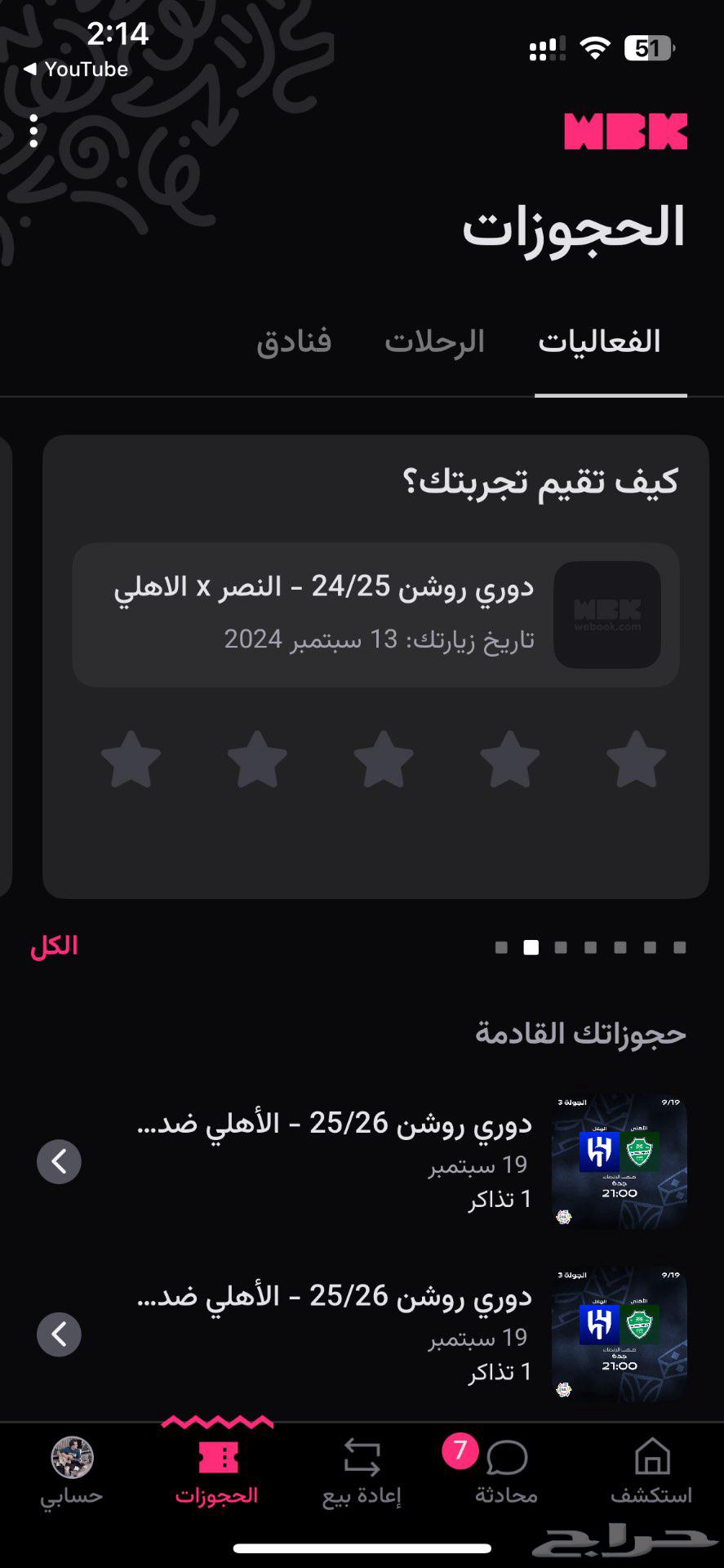Viewport: 724px width, 1568px height.
Task: Expand the first الأهلي booking details
Action: point(59,1161)
